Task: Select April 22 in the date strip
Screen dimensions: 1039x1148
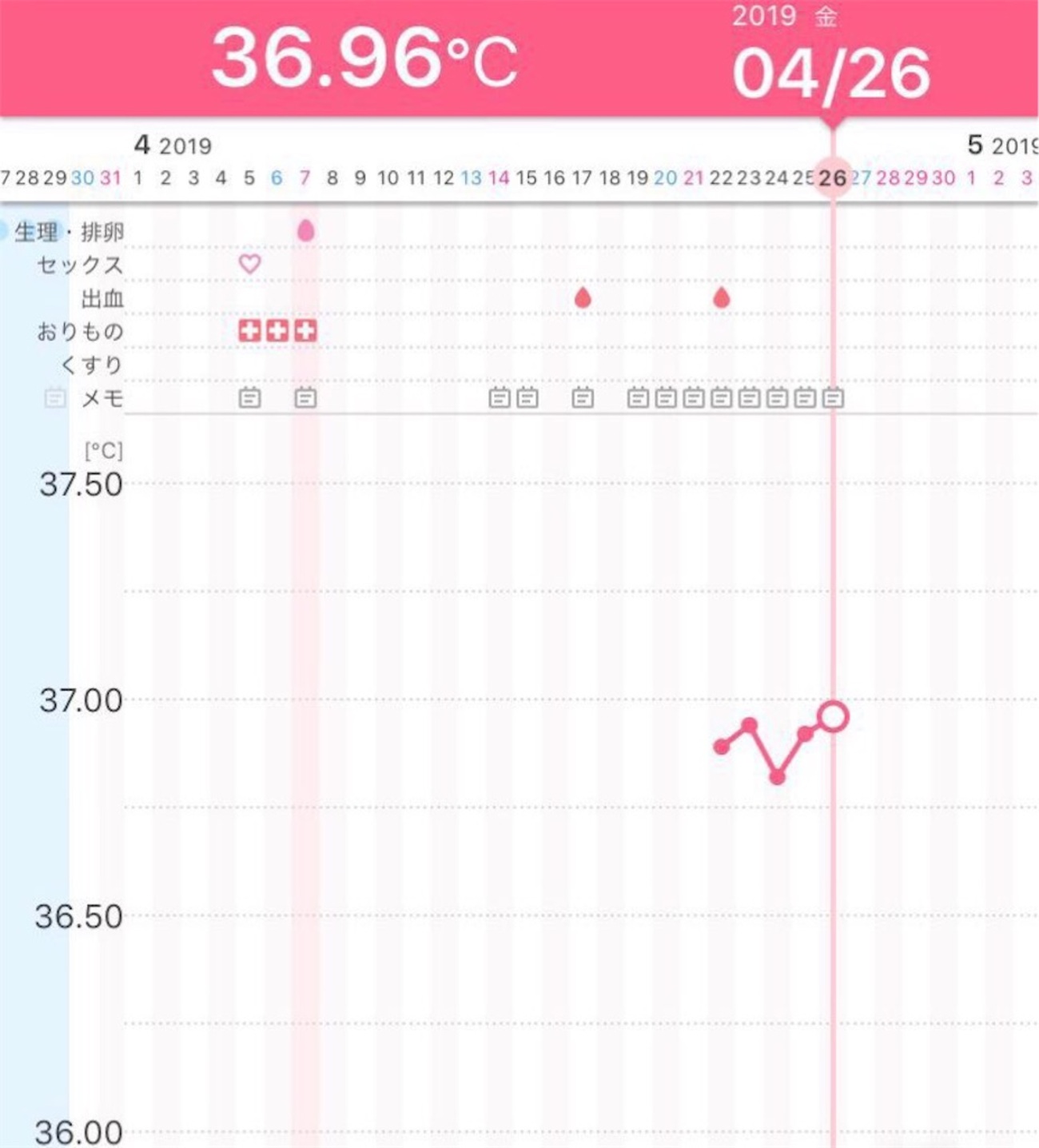Action: 721,177
